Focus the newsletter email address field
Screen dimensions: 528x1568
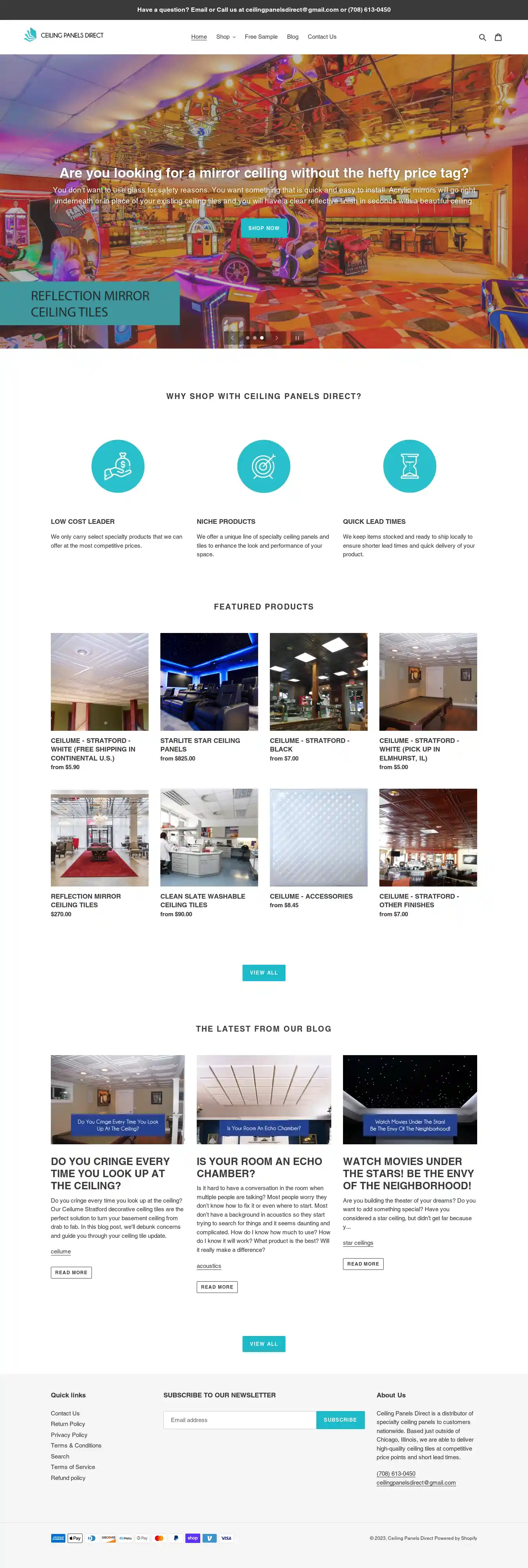[x=240, y=1419]
